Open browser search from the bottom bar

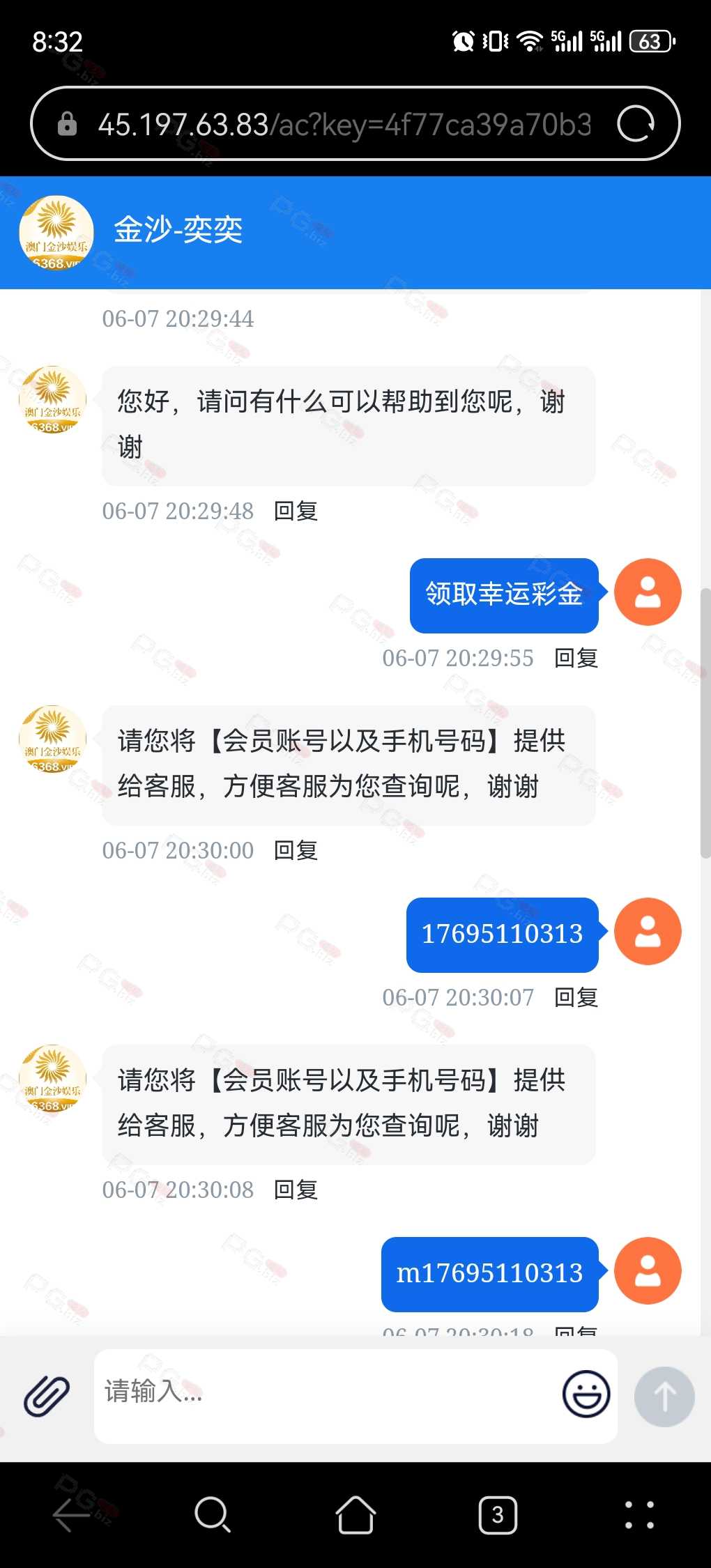click(213, 1515)
